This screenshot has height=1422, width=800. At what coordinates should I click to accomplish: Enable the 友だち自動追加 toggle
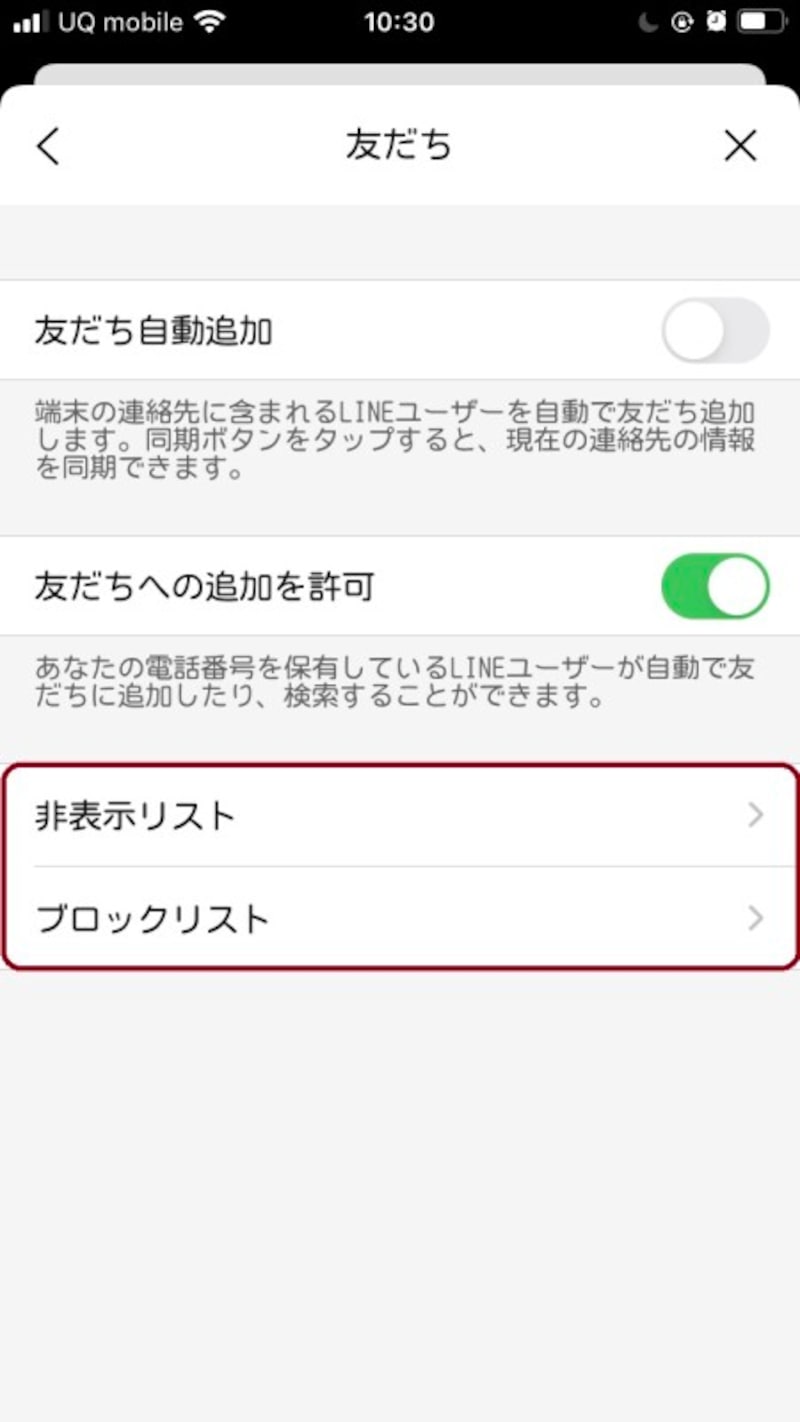[714, 329]
